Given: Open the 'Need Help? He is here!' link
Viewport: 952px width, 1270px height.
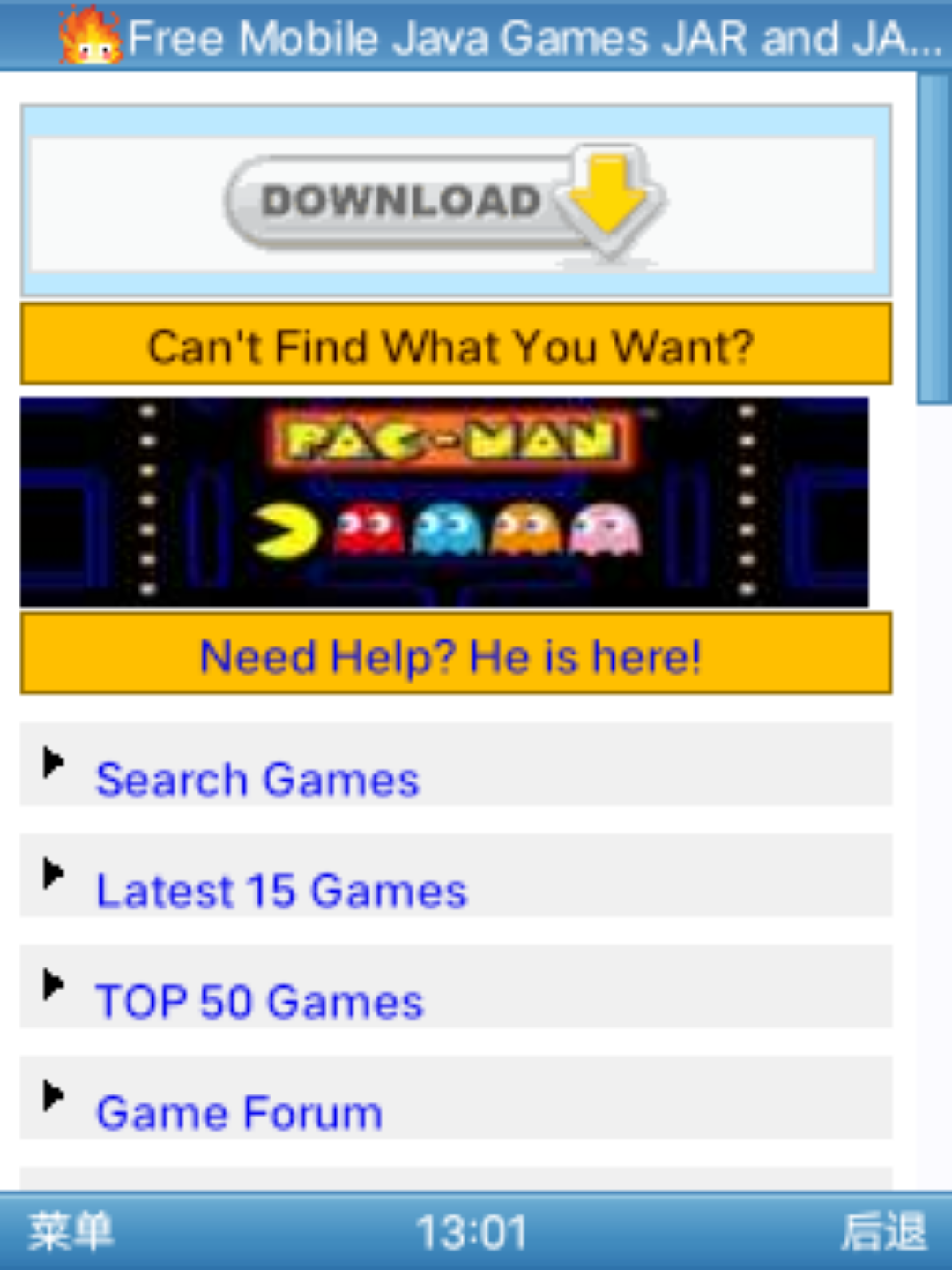Looking at the screenshot, I should (450, 657).
